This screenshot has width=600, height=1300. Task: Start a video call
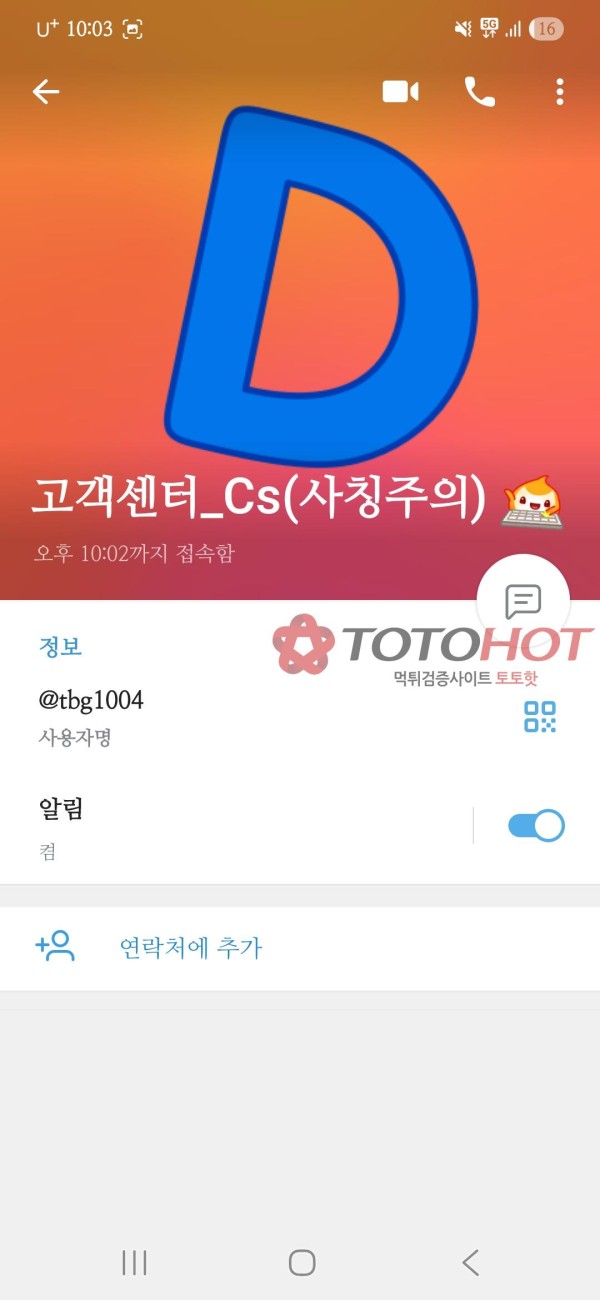(400, 92)
